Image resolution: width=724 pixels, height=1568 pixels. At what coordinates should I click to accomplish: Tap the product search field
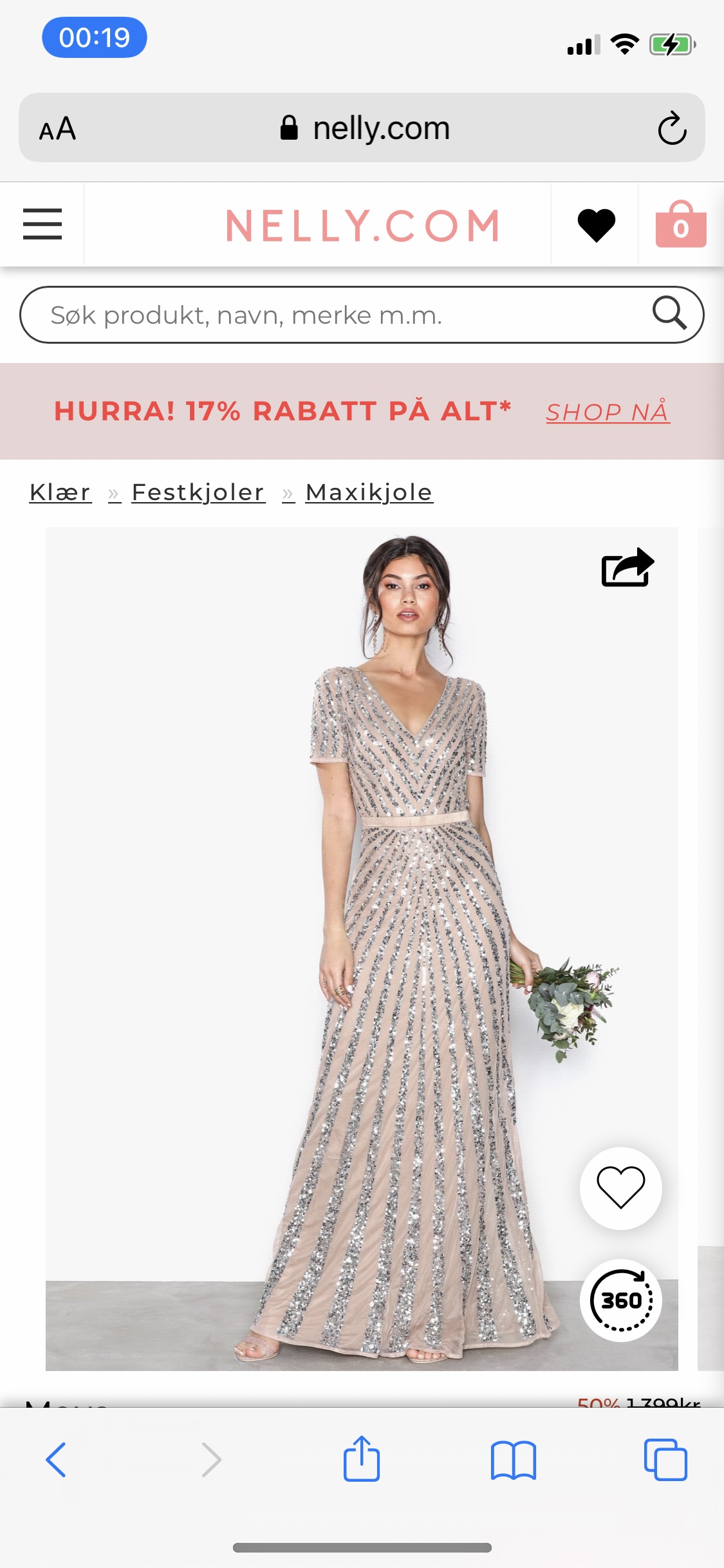tap(362, 315)
